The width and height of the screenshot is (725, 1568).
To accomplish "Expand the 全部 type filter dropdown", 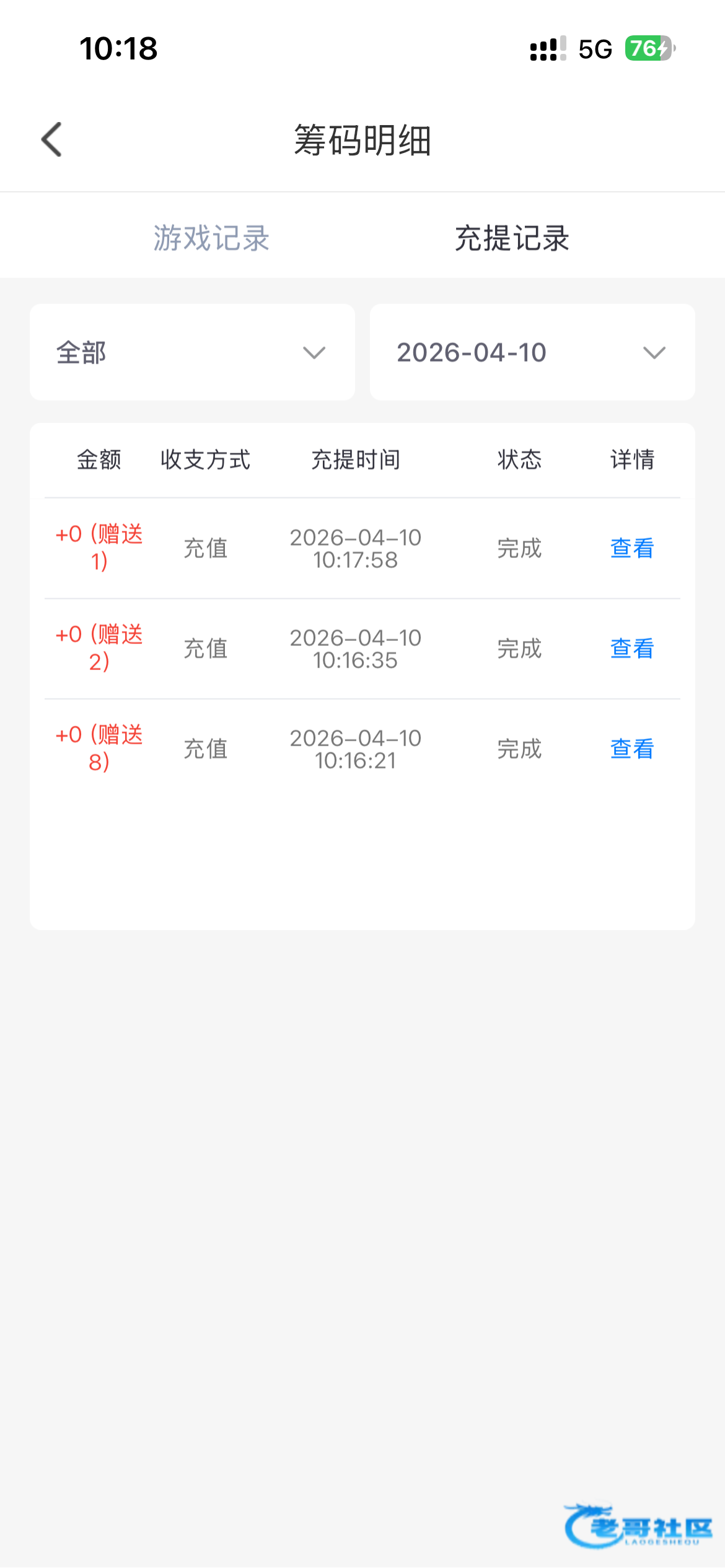I will [x=192, y=352].
